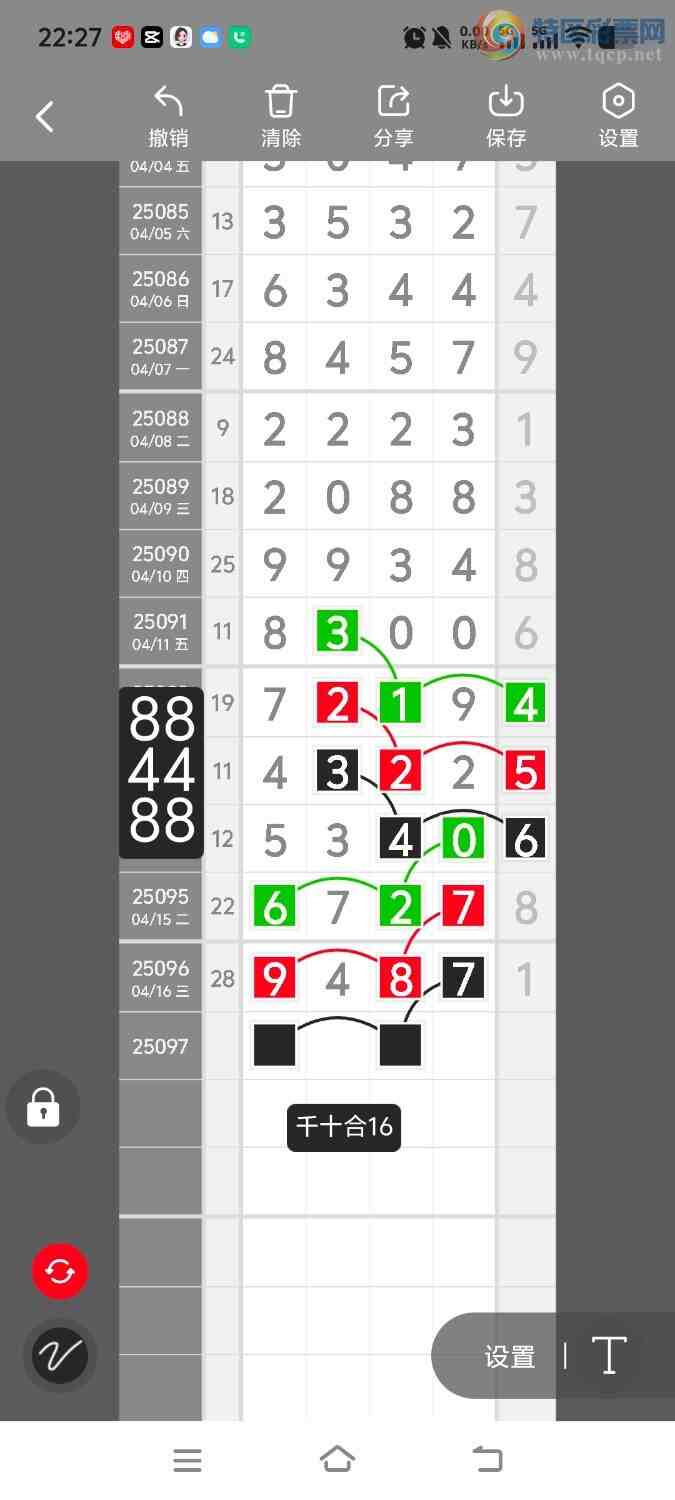Image resolution: width=675 pixels, height=1500 pixels.
Task: Choose the text T tool
Action: [608, 1356]
